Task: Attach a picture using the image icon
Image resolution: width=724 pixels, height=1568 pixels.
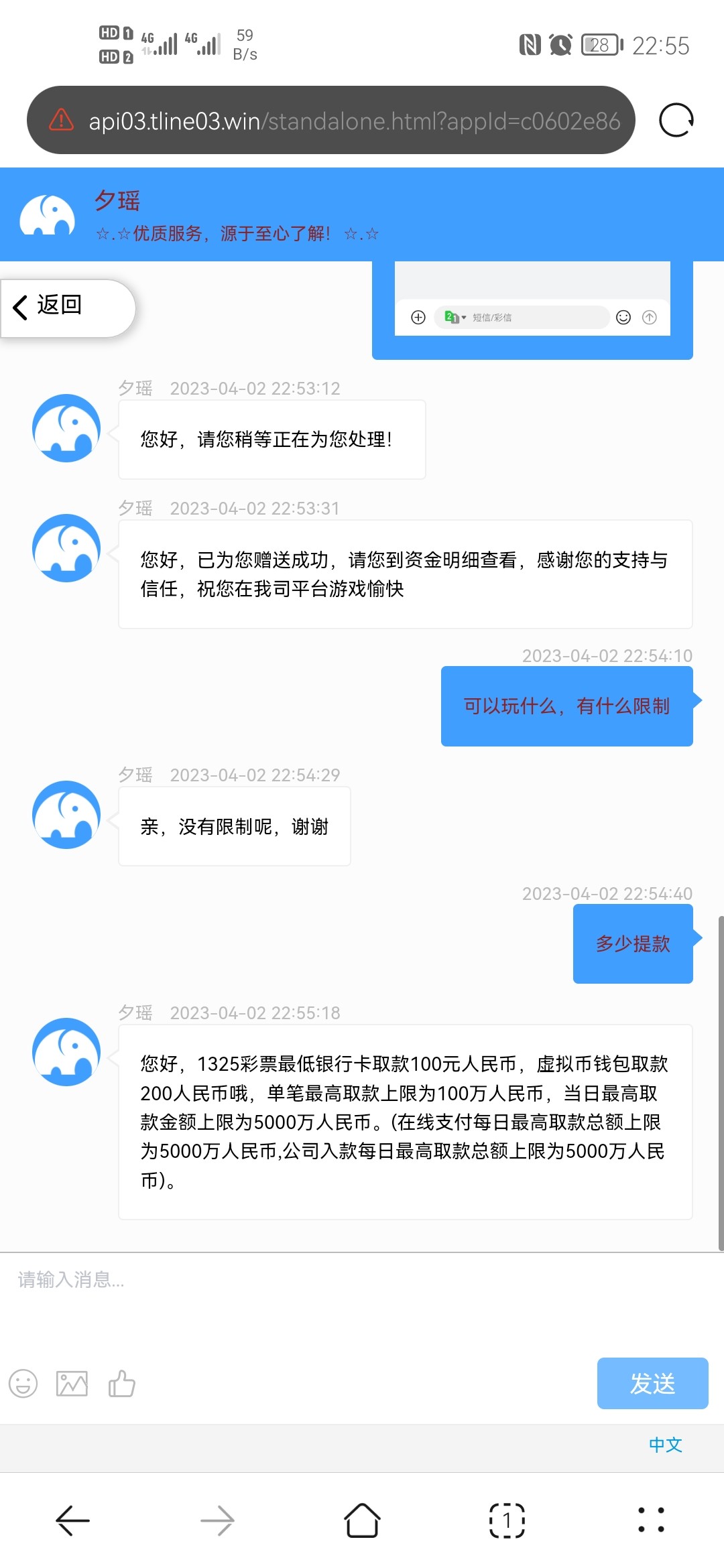Action: tap(72, 1384)
